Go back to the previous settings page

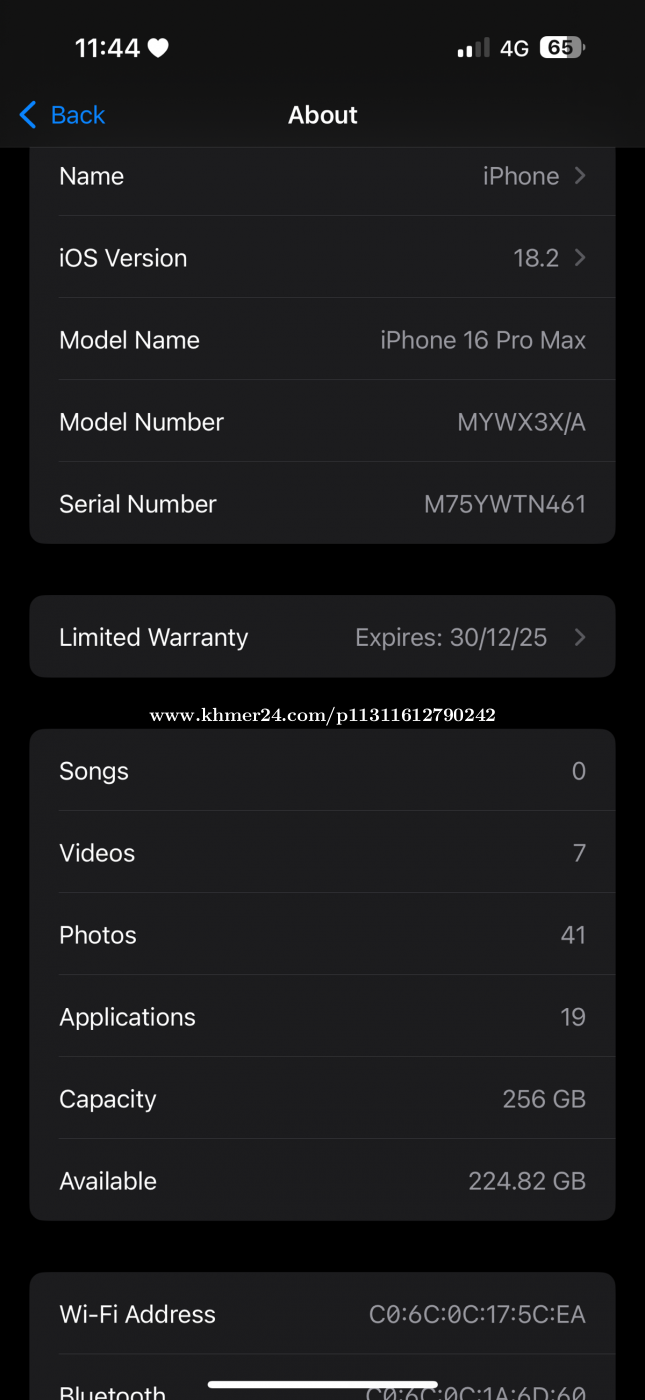coord(62,115)
